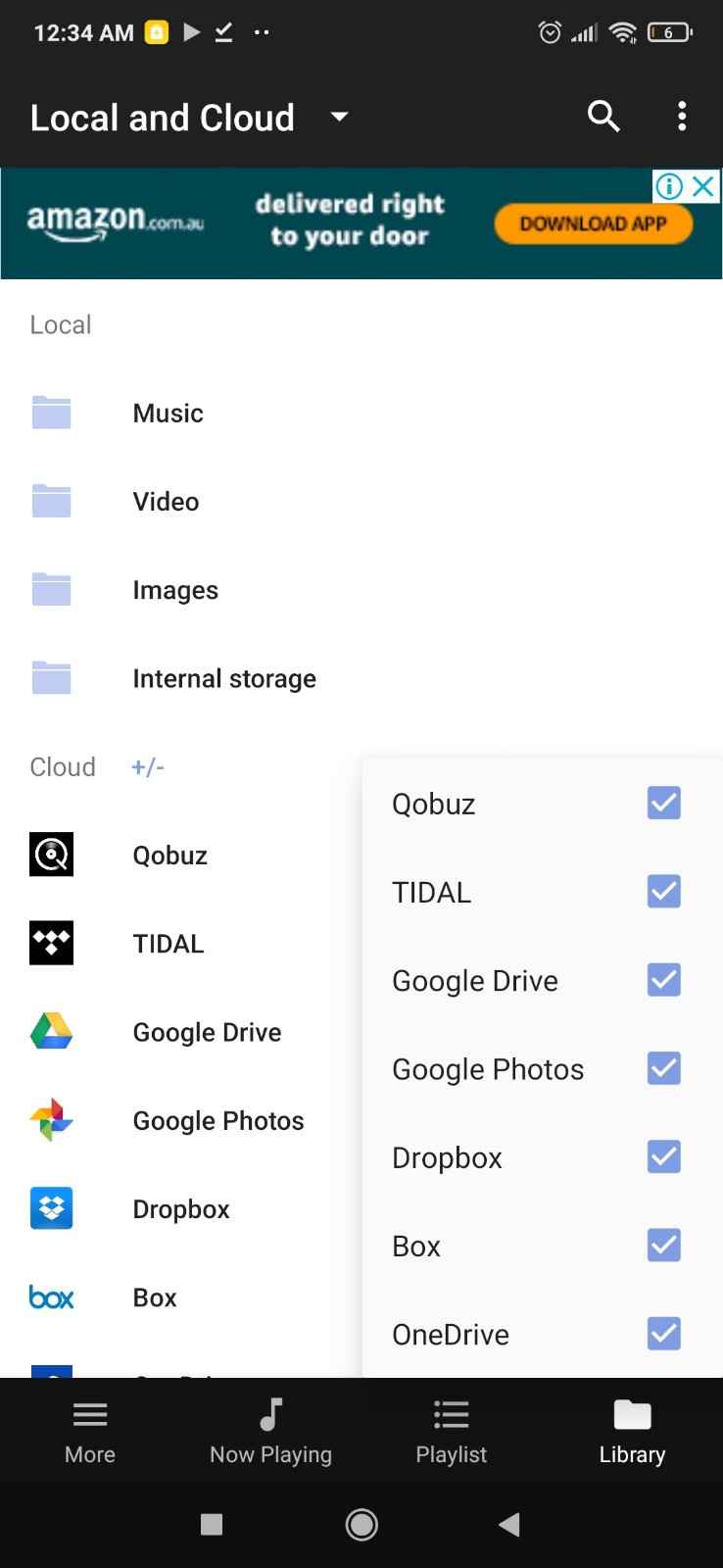The image size is (723, 1568).
Task: Deselect the Dropbox checkbox
Action: point(663,1156)
